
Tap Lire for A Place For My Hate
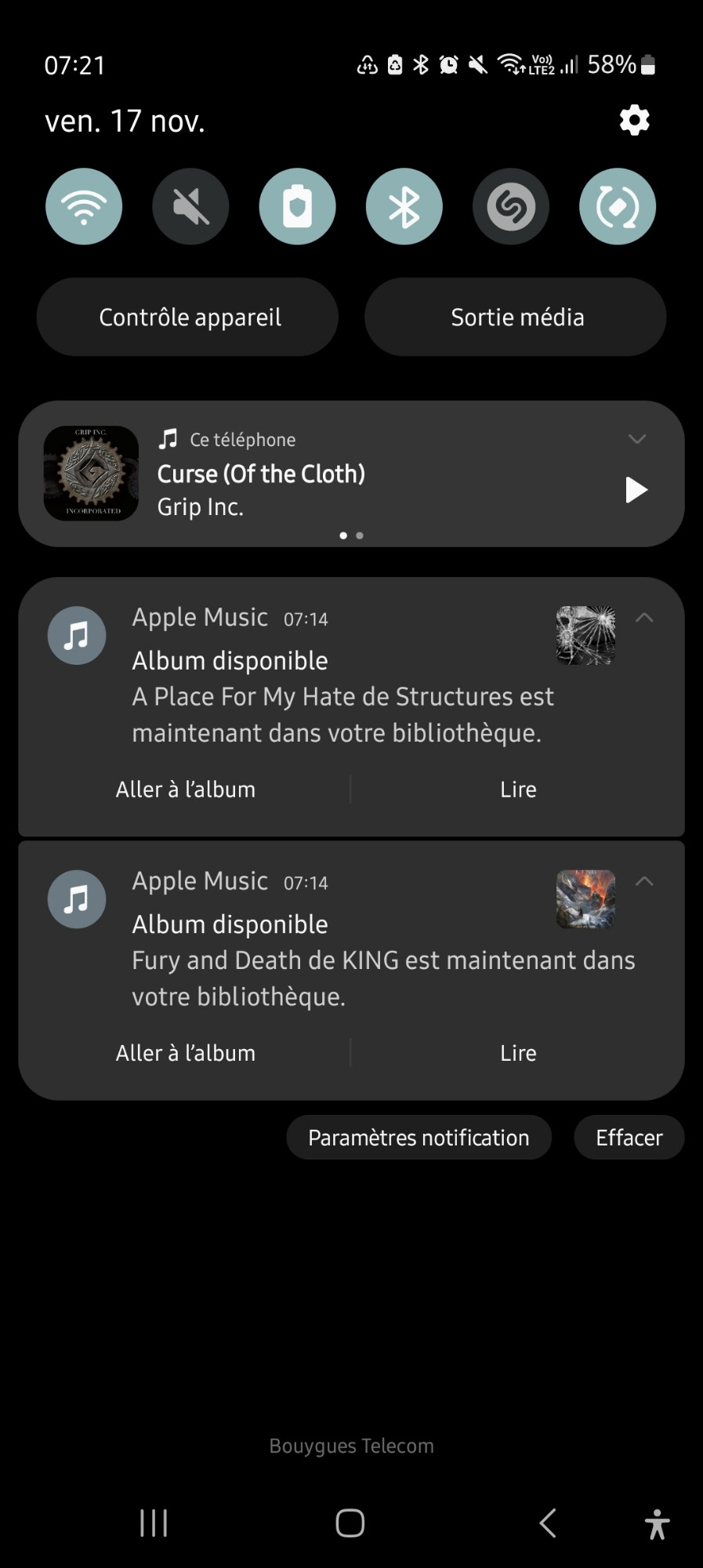click(518, 789)
